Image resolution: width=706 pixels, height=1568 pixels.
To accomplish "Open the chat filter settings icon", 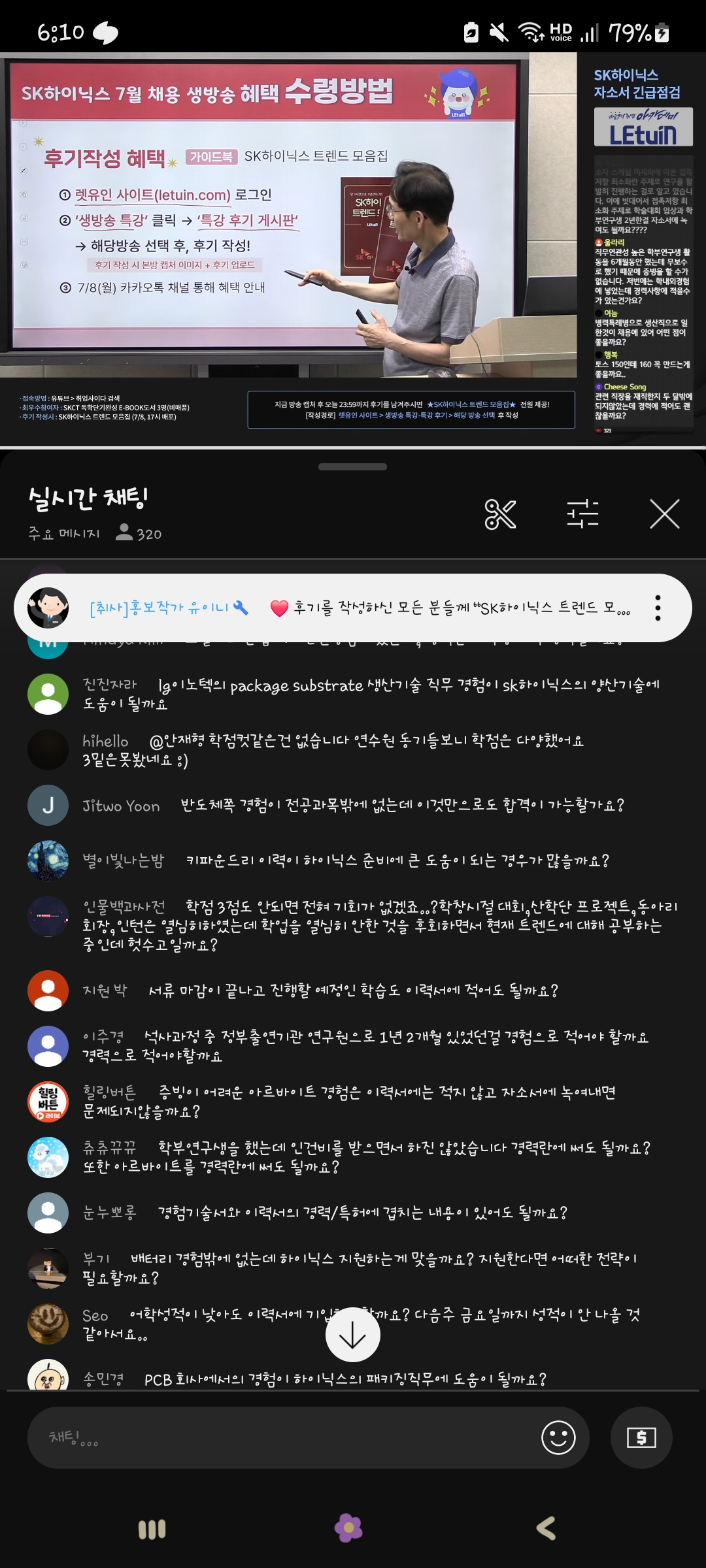I will (582, 514).
